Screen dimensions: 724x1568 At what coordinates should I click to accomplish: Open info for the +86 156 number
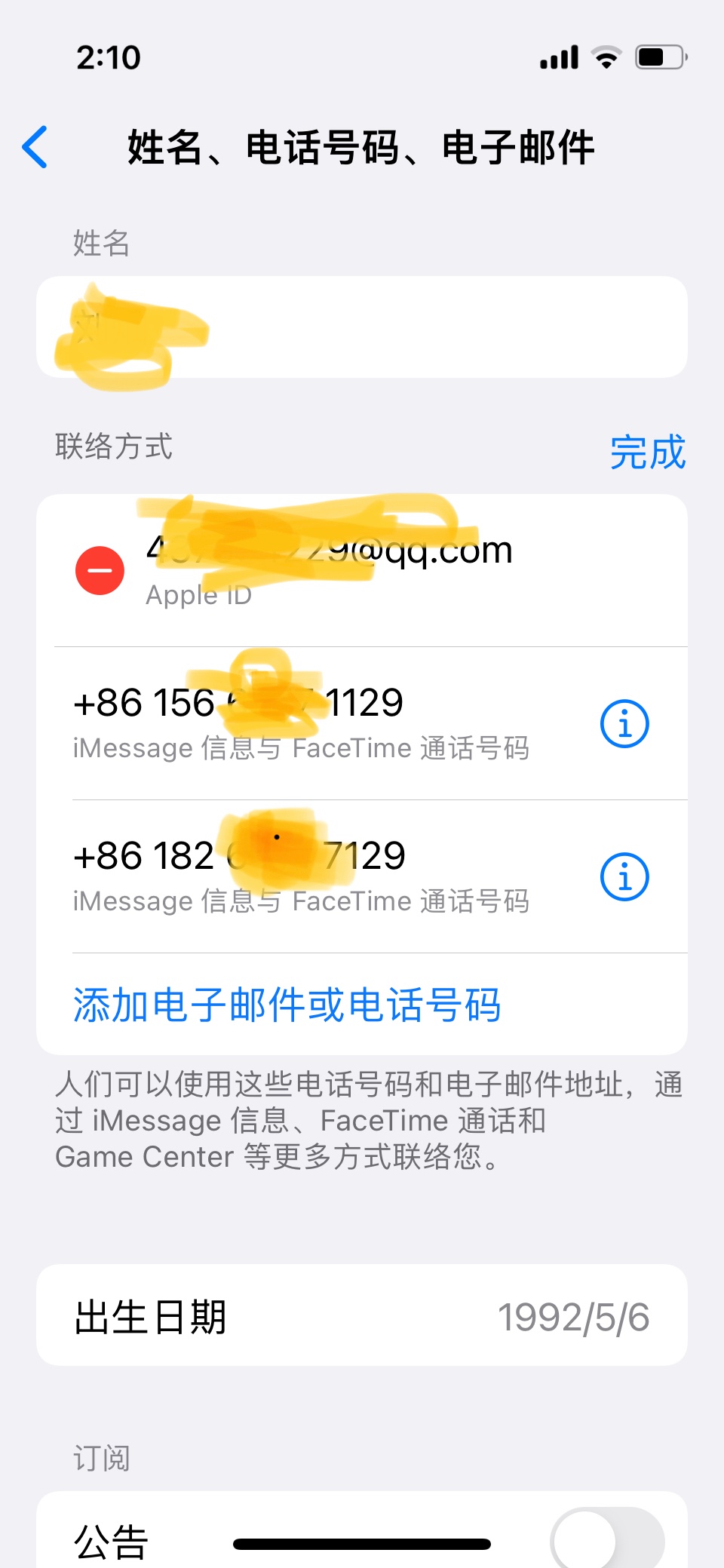tap(624, 724)
